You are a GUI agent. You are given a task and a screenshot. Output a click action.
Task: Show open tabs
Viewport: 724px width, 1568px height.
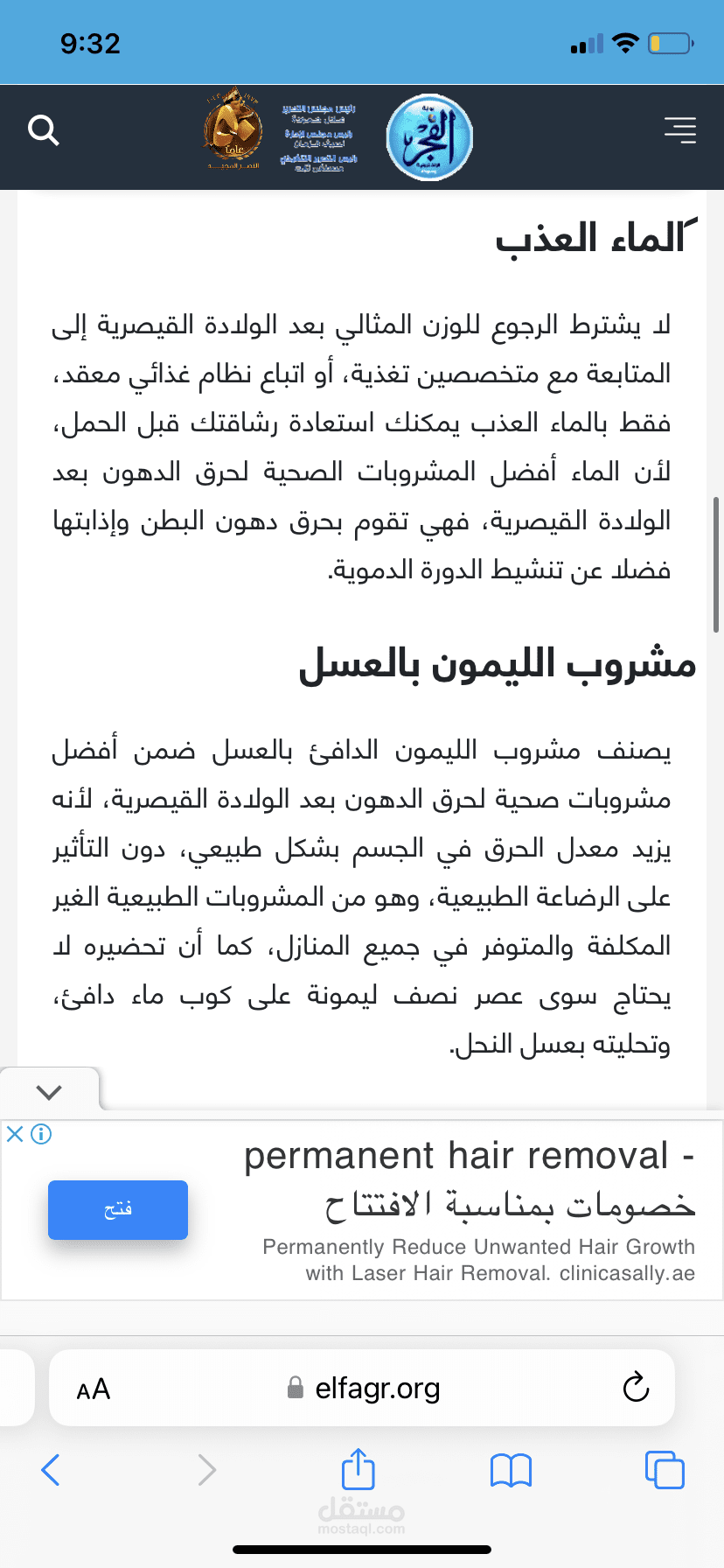tap(665, 1469)
